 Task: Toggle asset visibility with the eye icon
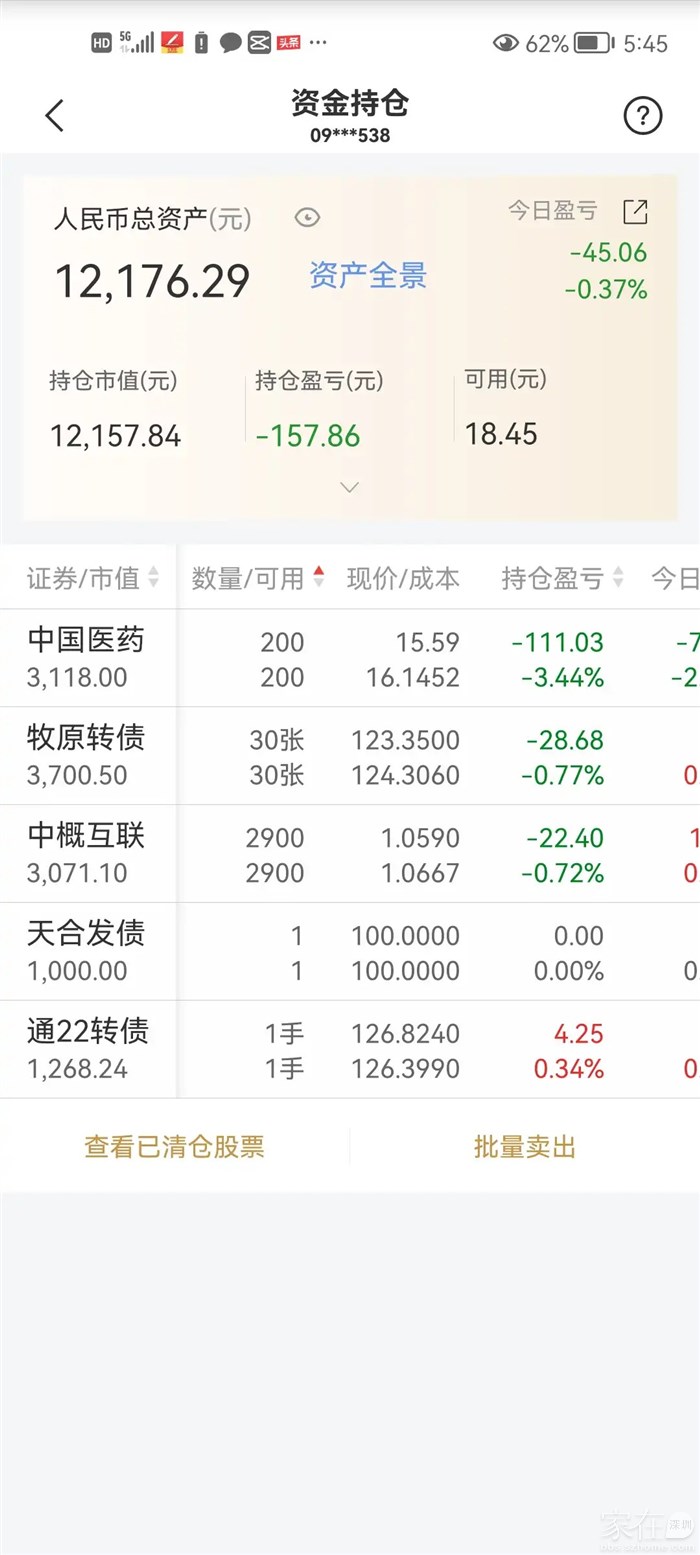pos(307,218)
